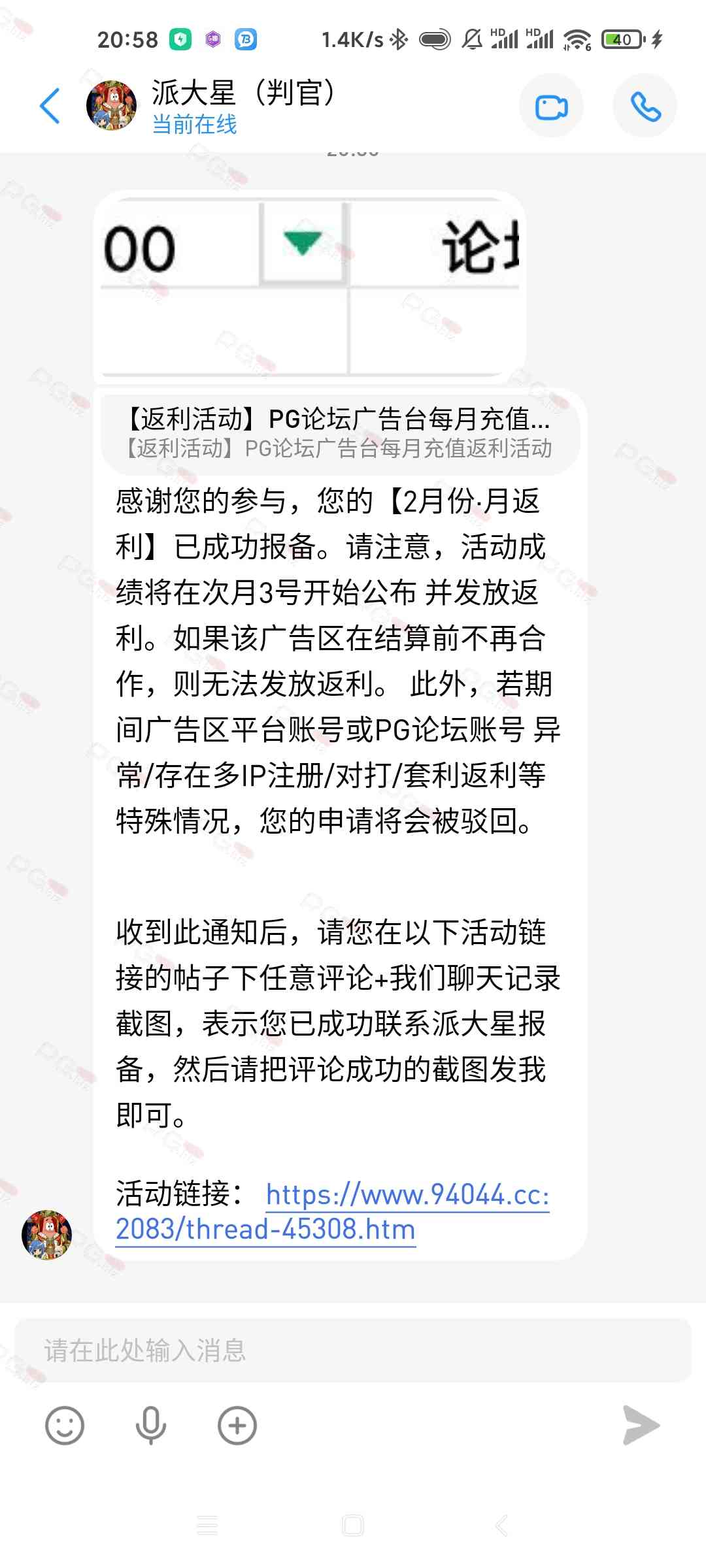Tap the microphone to record voice
The image size is (706, 1568).
150,1425
